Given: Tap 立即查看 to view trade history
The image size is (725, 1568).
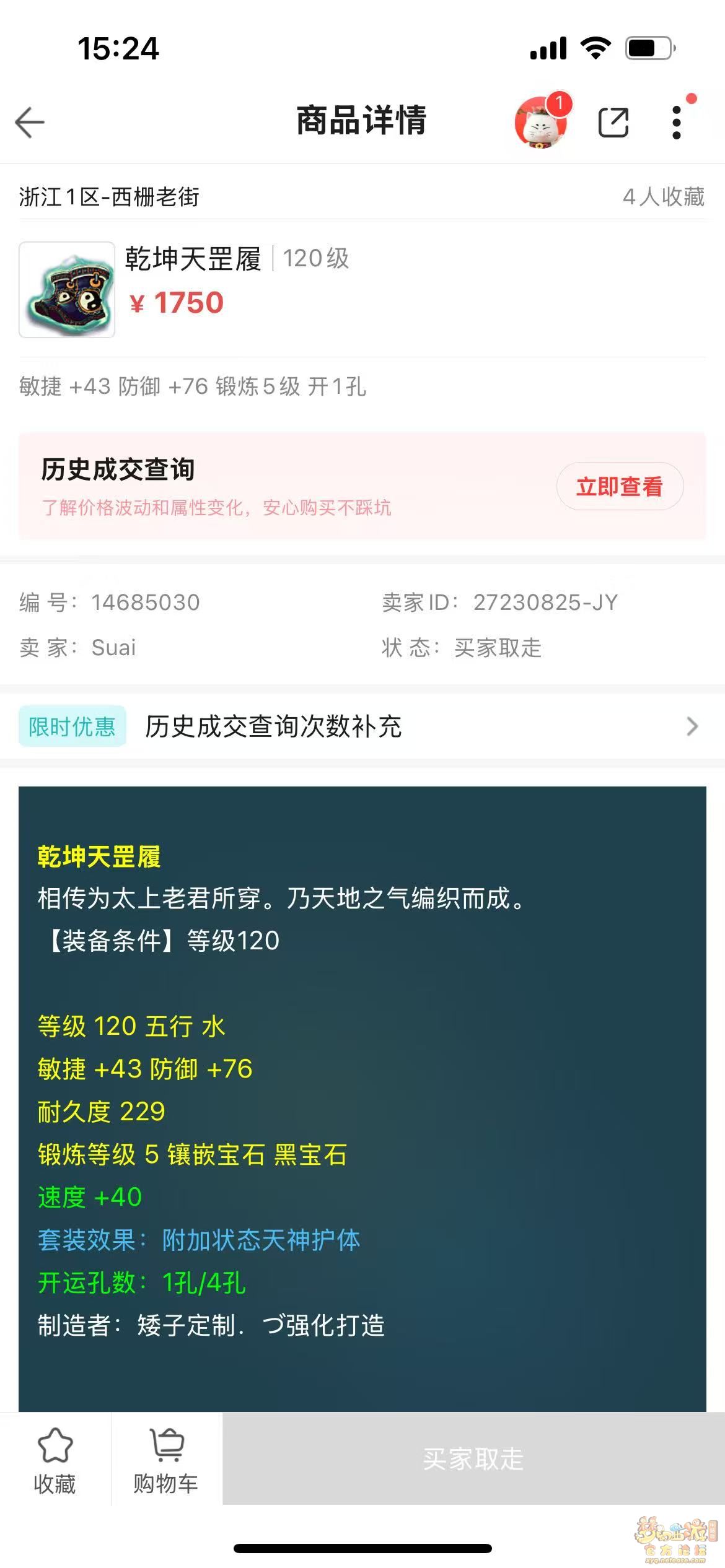Looking at the screenshot, I should (x=620, y=487).
